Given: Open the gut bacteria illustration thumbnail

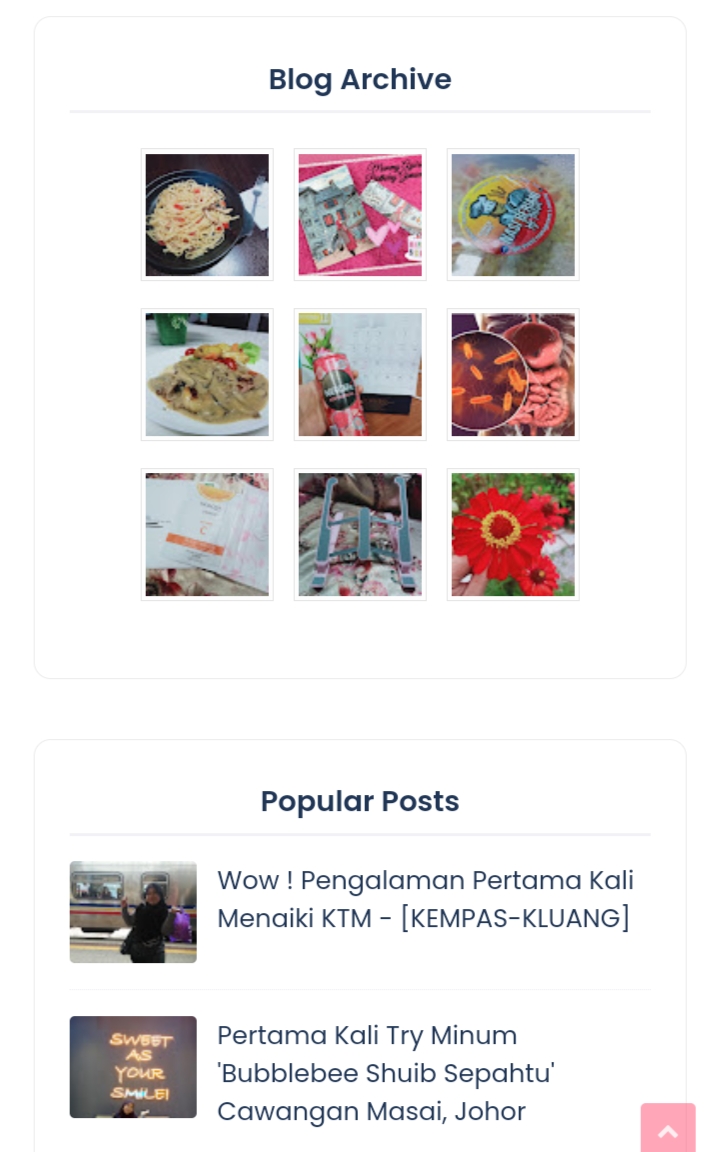Looking at the screenshot, I should point(513,375).
